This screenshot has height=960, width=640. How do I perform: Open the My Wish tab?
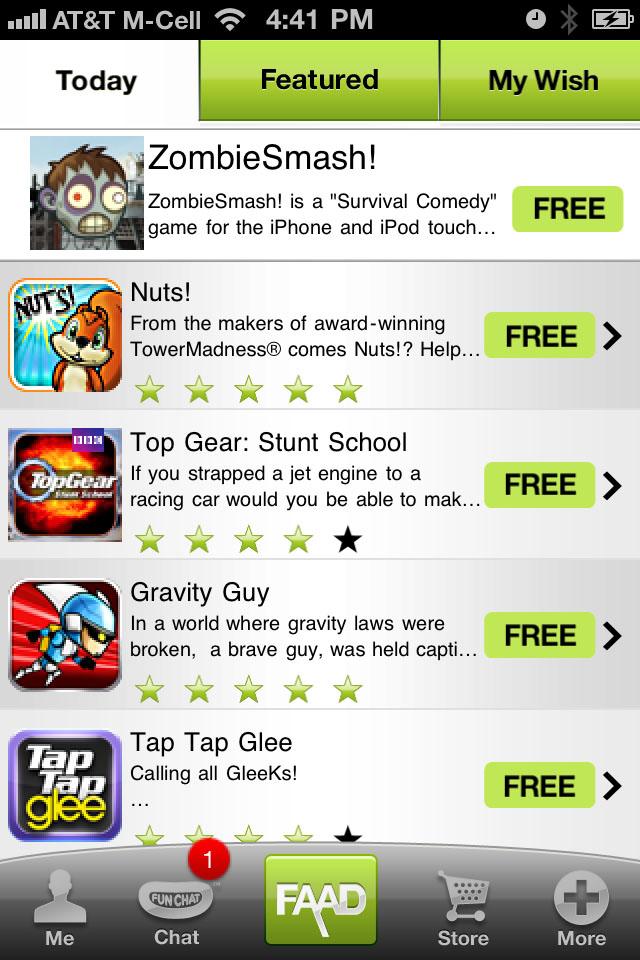pyautogui.click(x=541, y=80)
